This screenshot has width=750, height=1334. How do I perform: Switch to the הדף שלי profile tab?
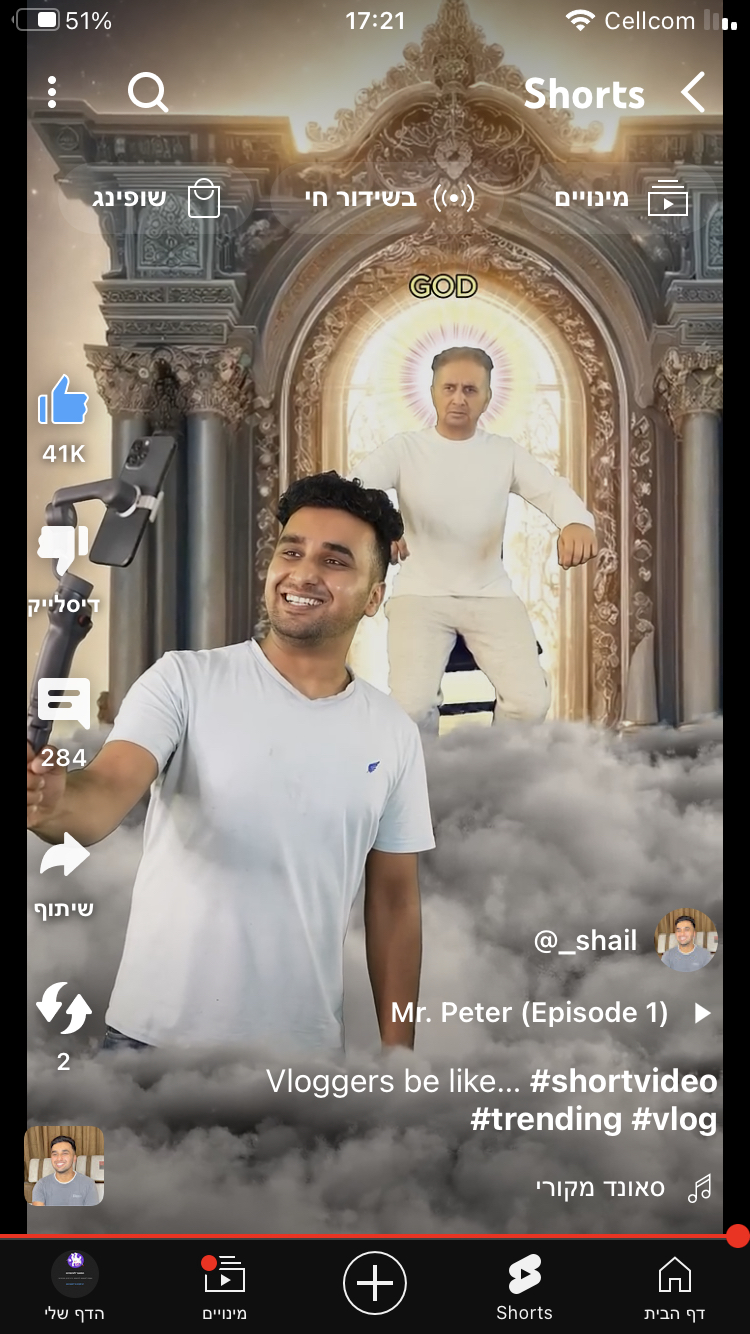tap(75, 1286)
